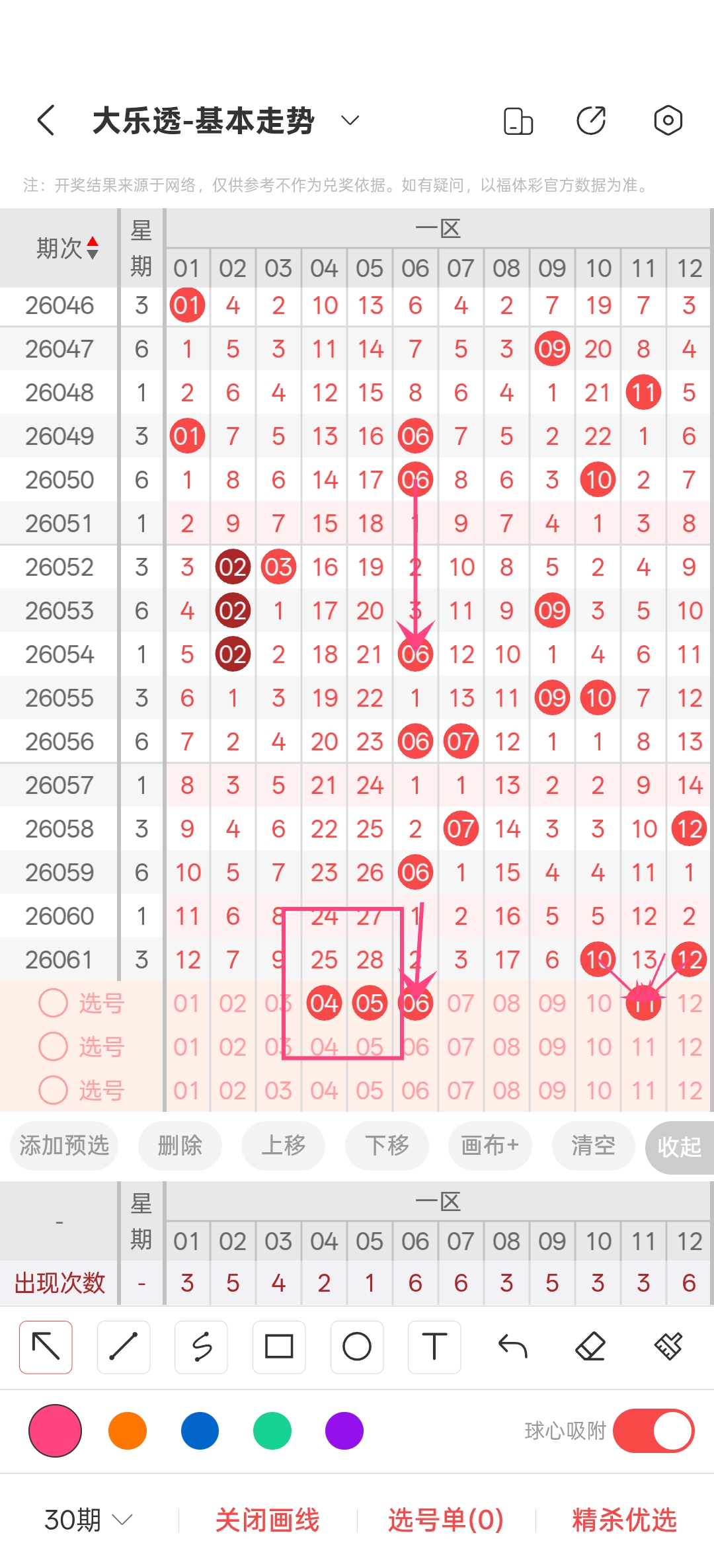This screenshot has width=714, height=1568.
Task: Open the 30期 period count dropdown
Action: [89, 1520]
